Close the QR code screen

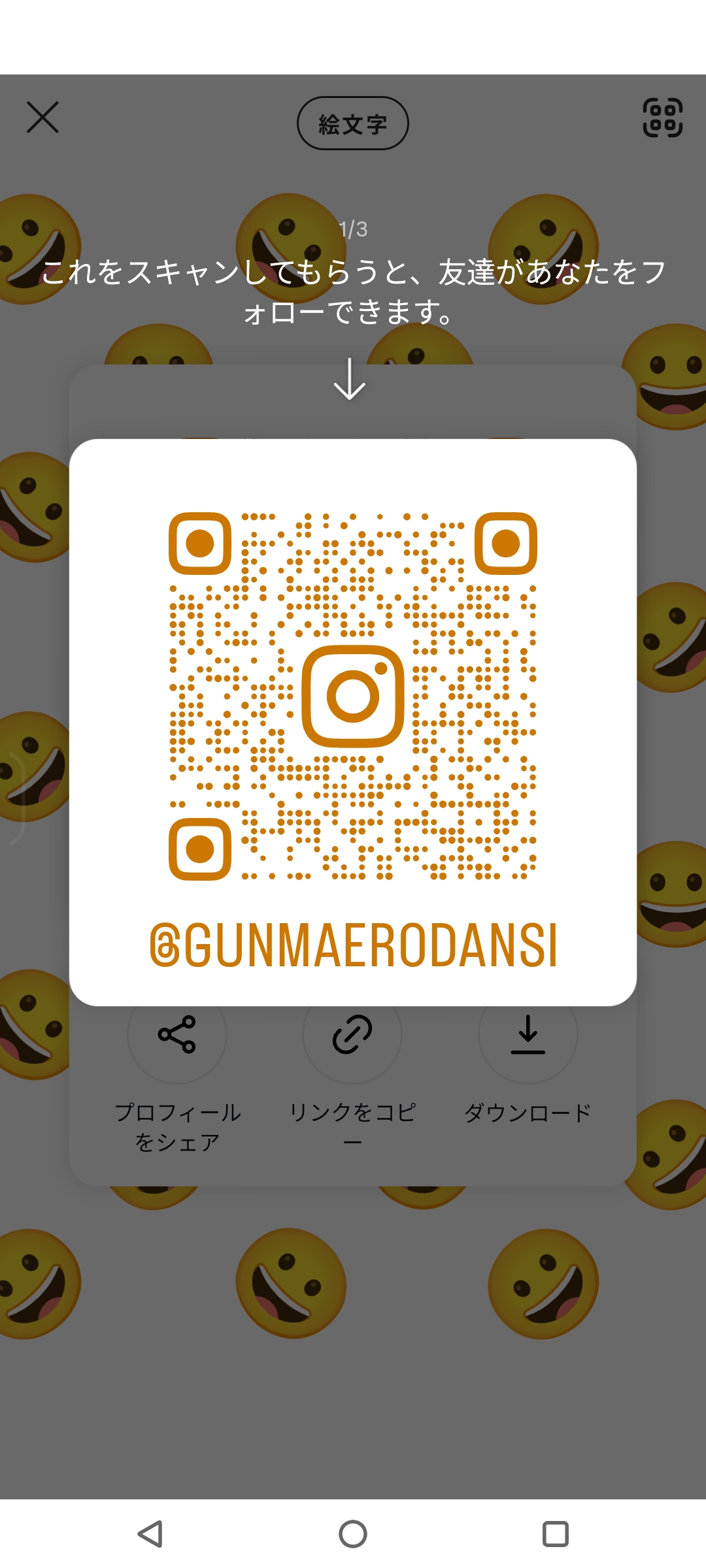(42, 118)
